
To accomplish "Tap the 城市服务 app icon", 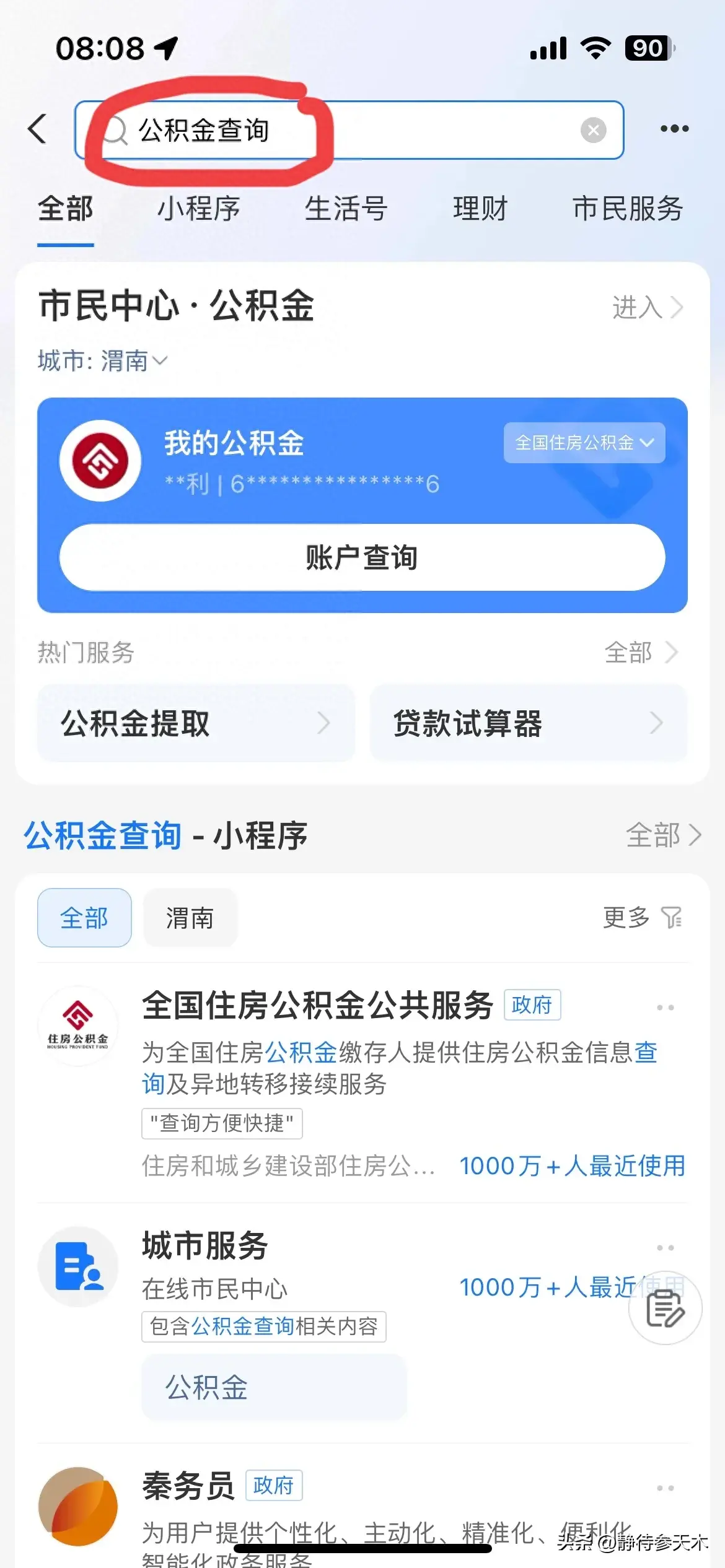I will click(x=77, y=1267).
